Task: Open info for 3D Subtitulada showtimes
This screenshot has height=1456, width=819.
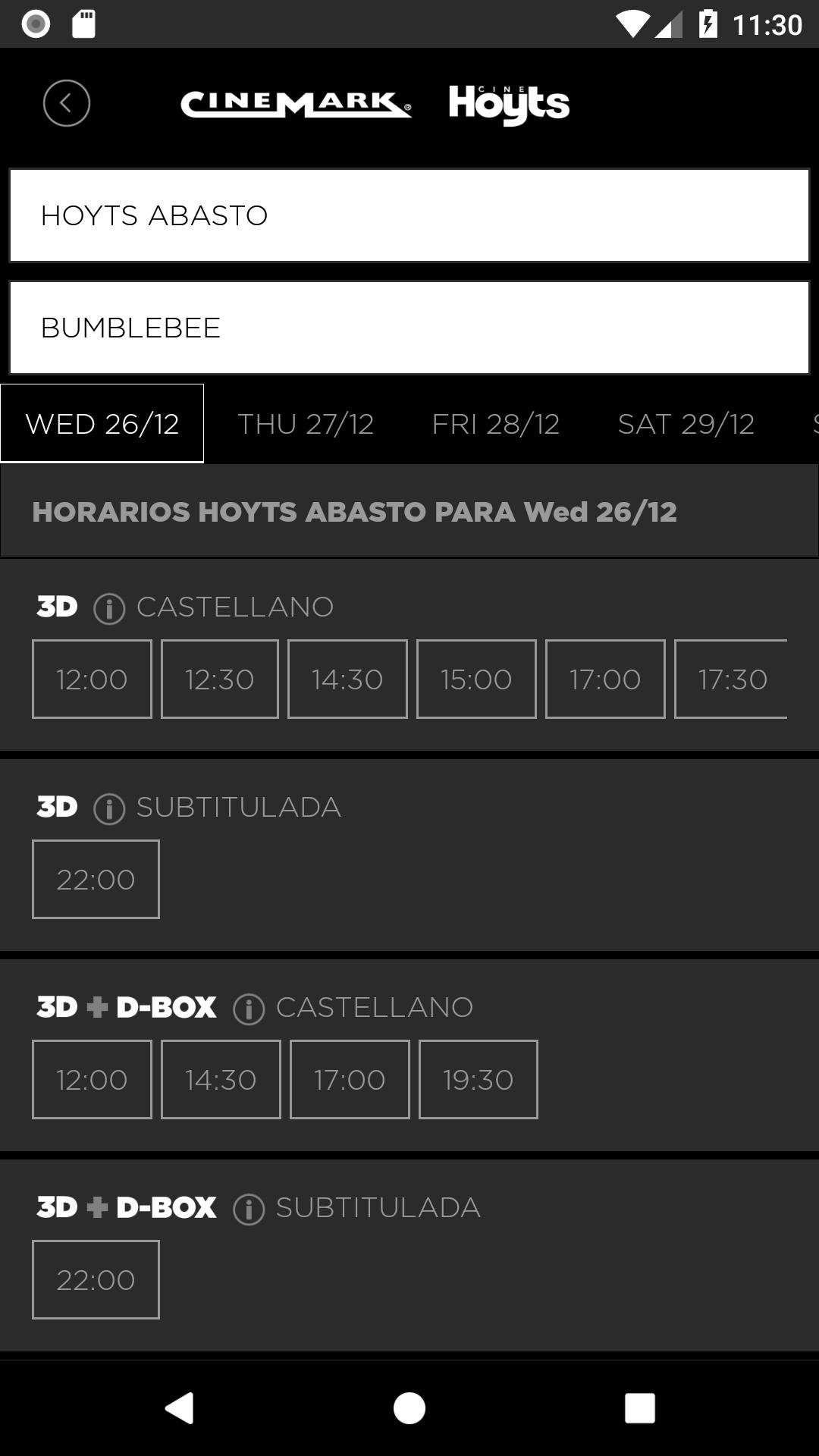Action: 108,807
